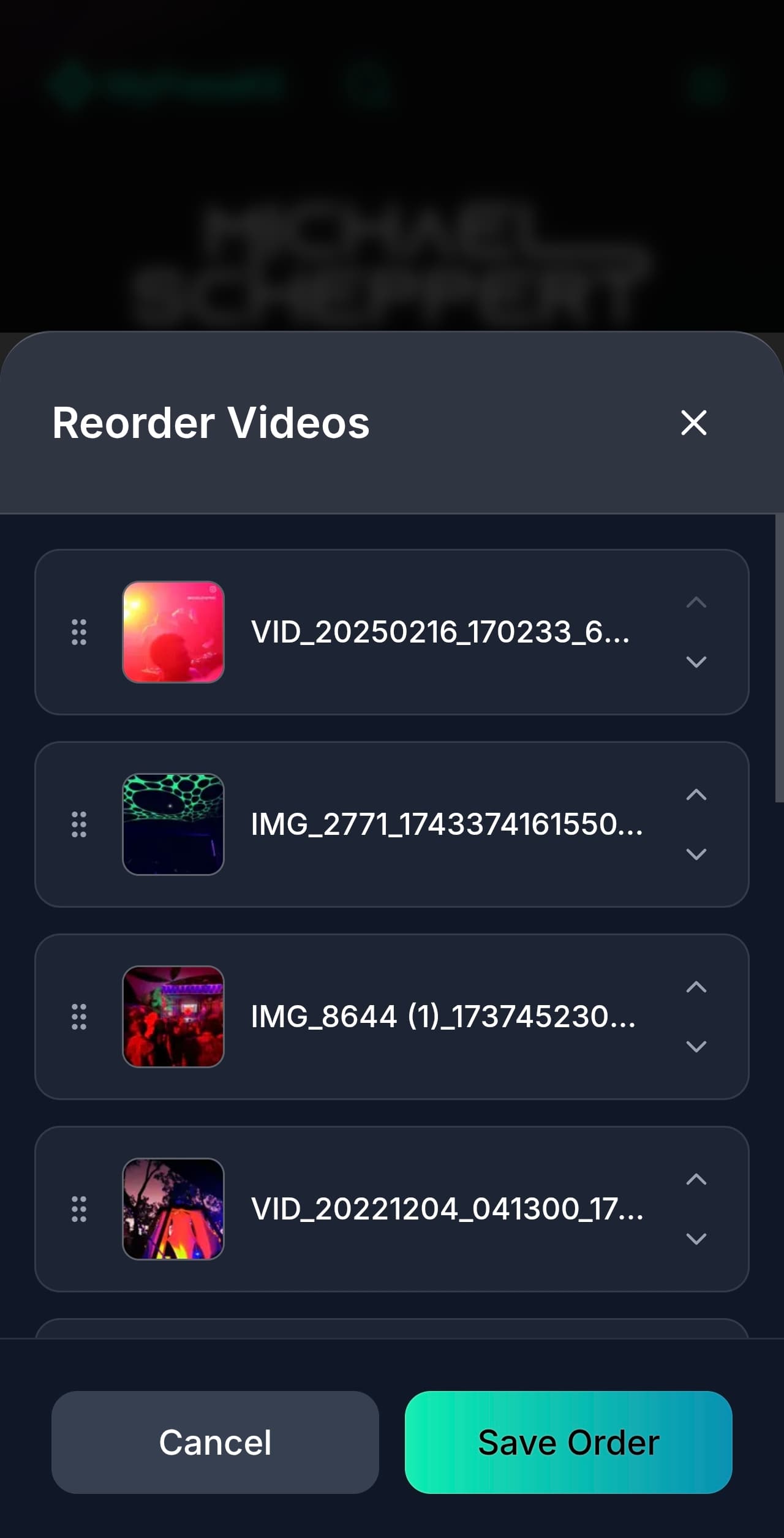Click the drag handle beside IMG_2771_1743374161550

[78, 824]
